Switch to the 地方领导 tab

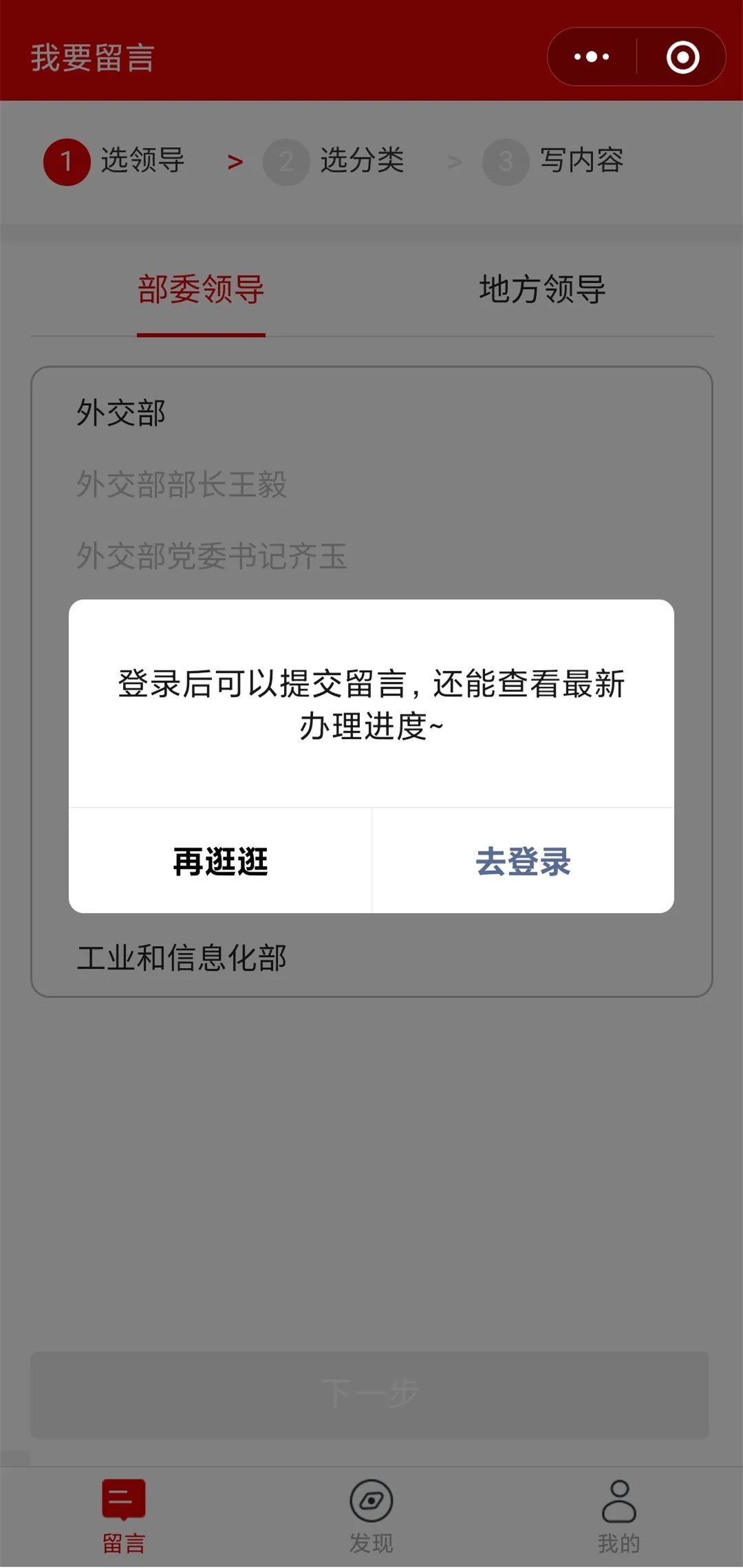point(542,290)
